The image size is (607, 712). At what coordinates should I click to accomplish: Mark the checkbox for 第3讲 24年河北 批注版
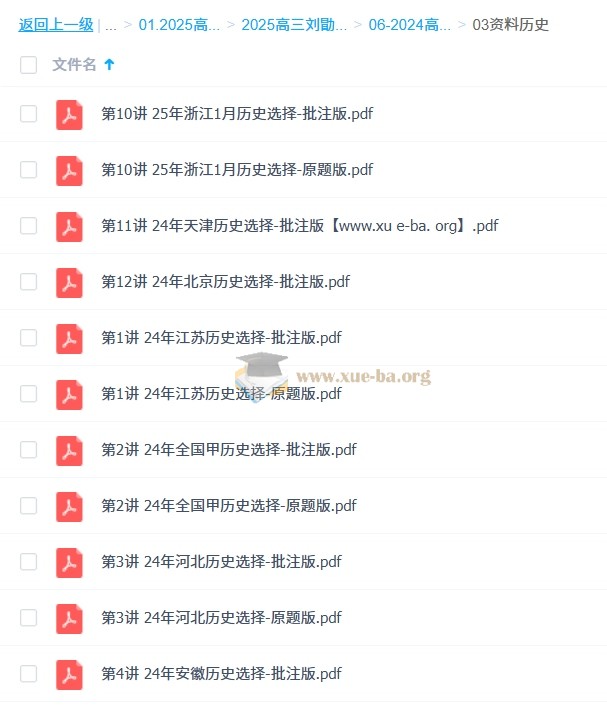pos(28,562)
